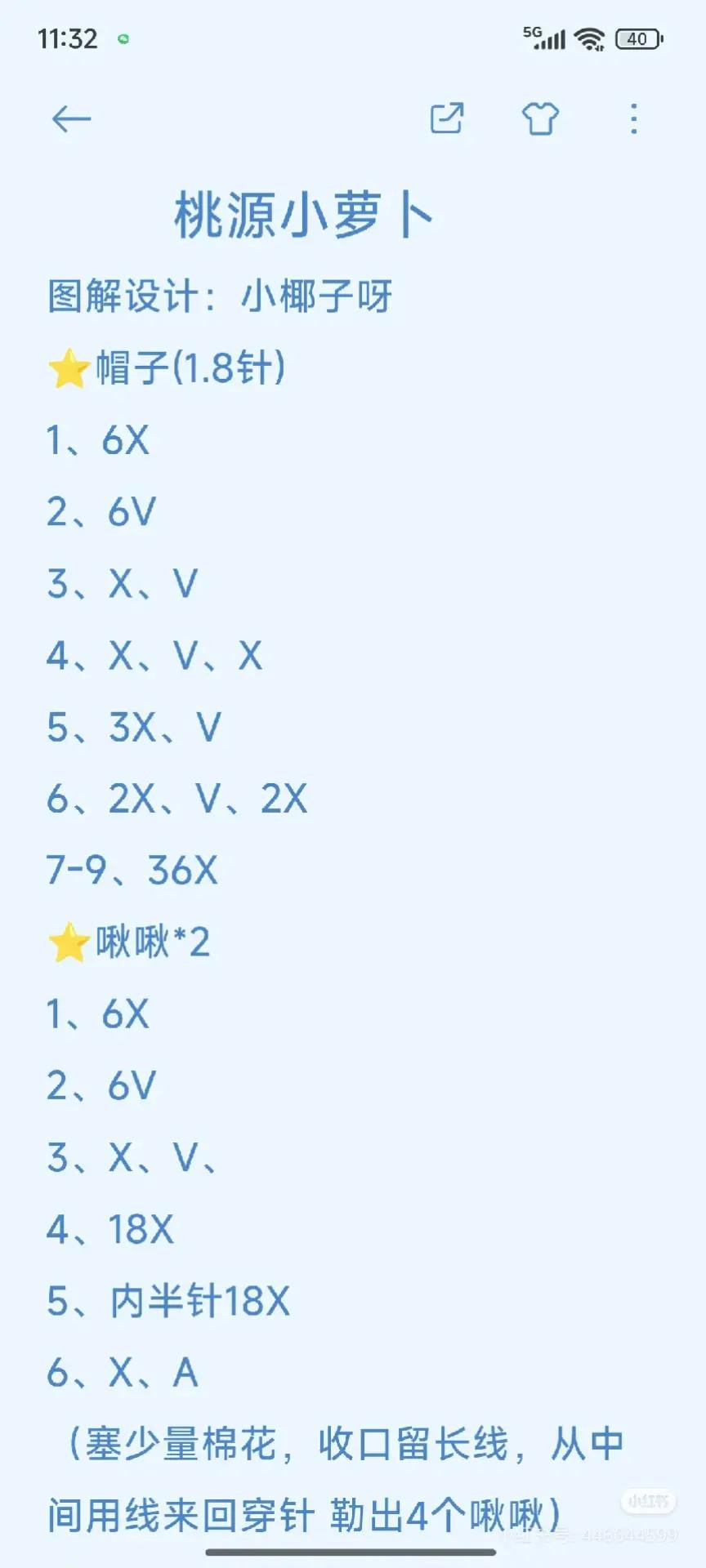
Task: Tap the star marker before 啾啾*2 section
Action: [69, 942]
